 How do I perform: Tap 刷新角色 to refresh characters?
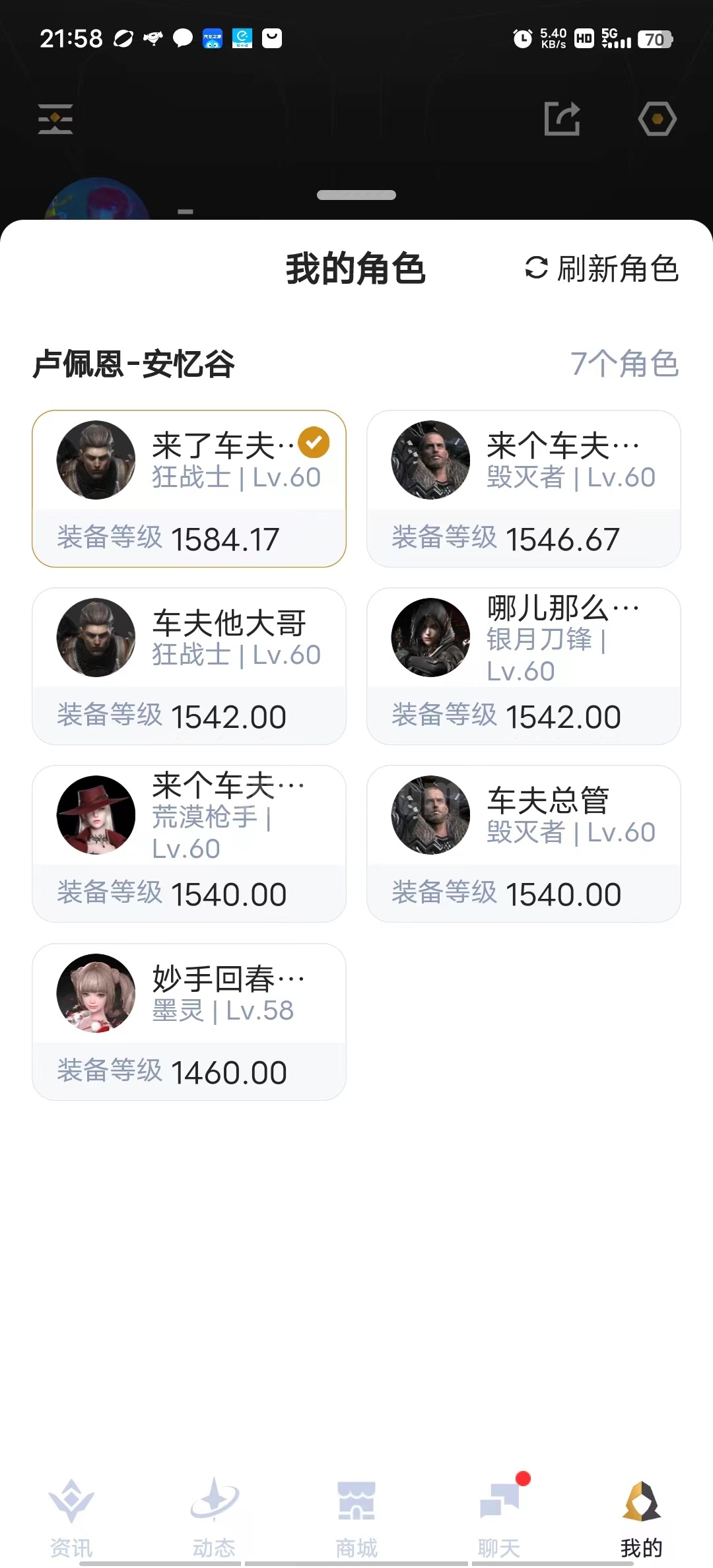tap(602, 269)
